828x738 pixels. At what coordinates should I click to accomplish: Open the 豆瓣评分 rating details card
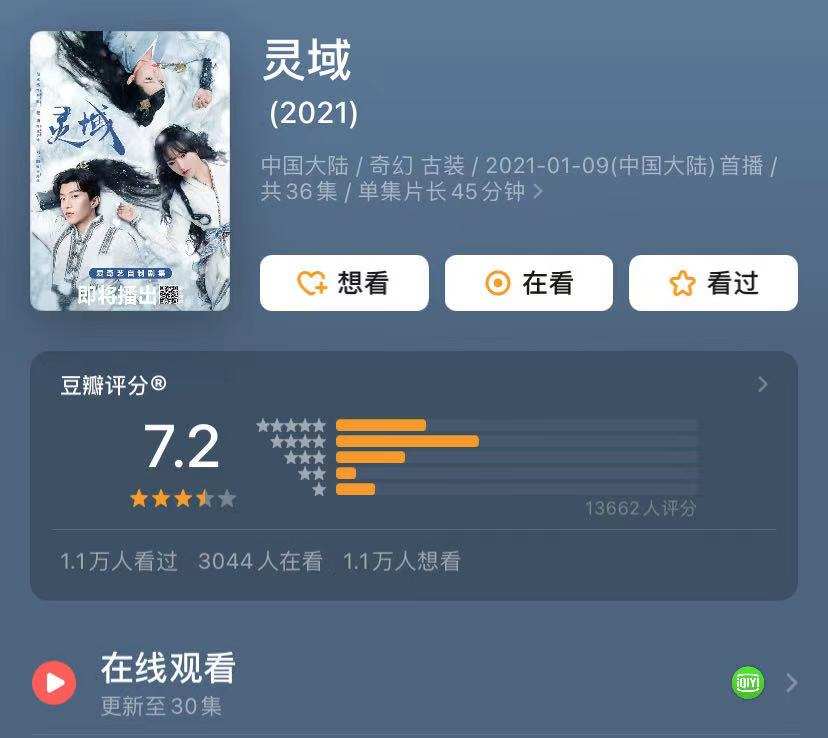tap(762, 385)
